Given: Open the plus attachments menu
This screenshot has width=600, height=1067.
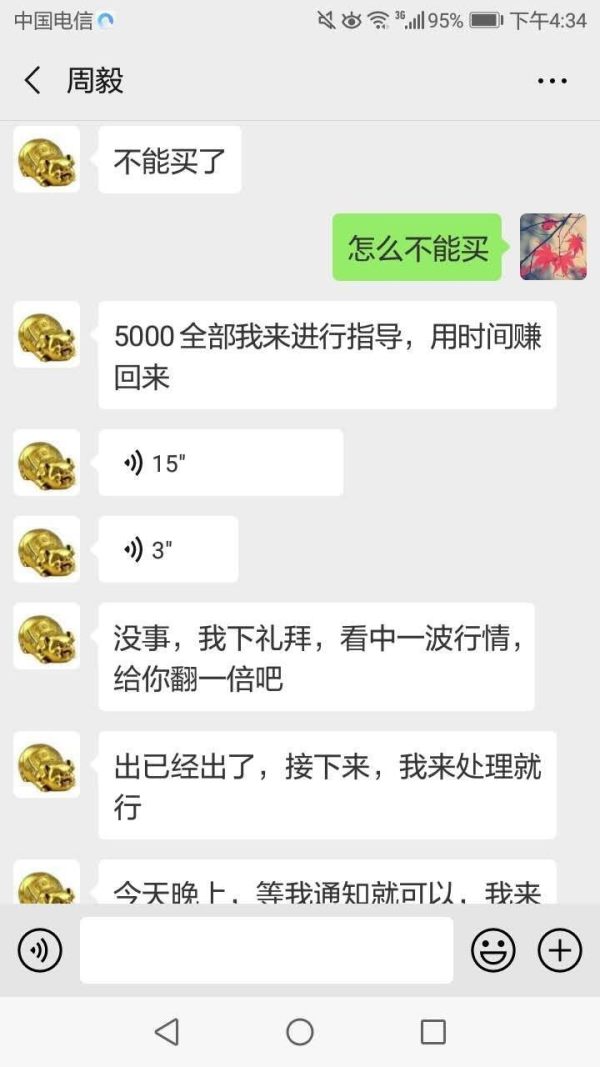Looking at the screenshot, I should click(560, 950).
